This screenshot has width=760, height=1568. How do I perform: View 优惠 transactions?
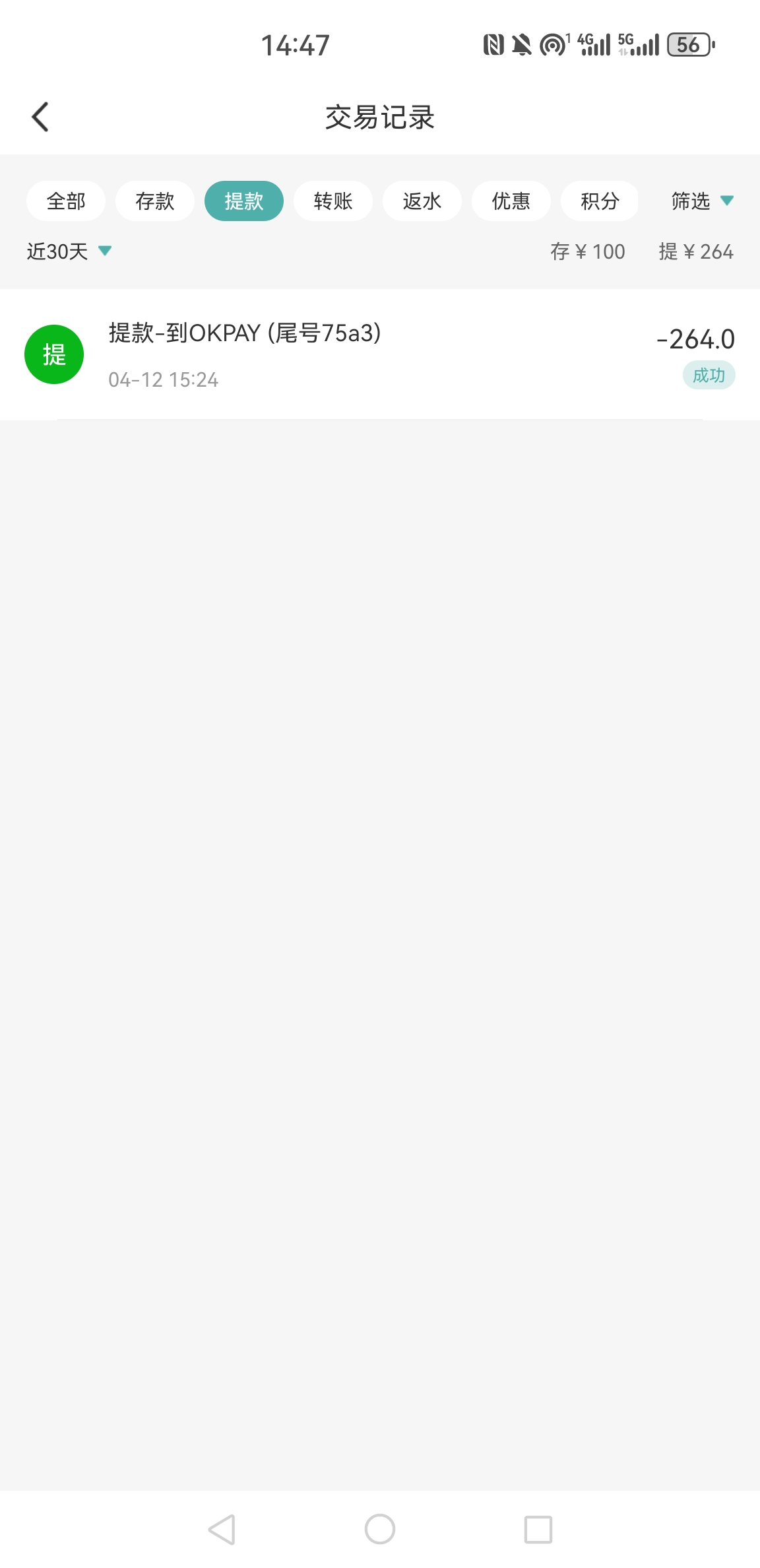pyautogui.click(x=511, y=201)
